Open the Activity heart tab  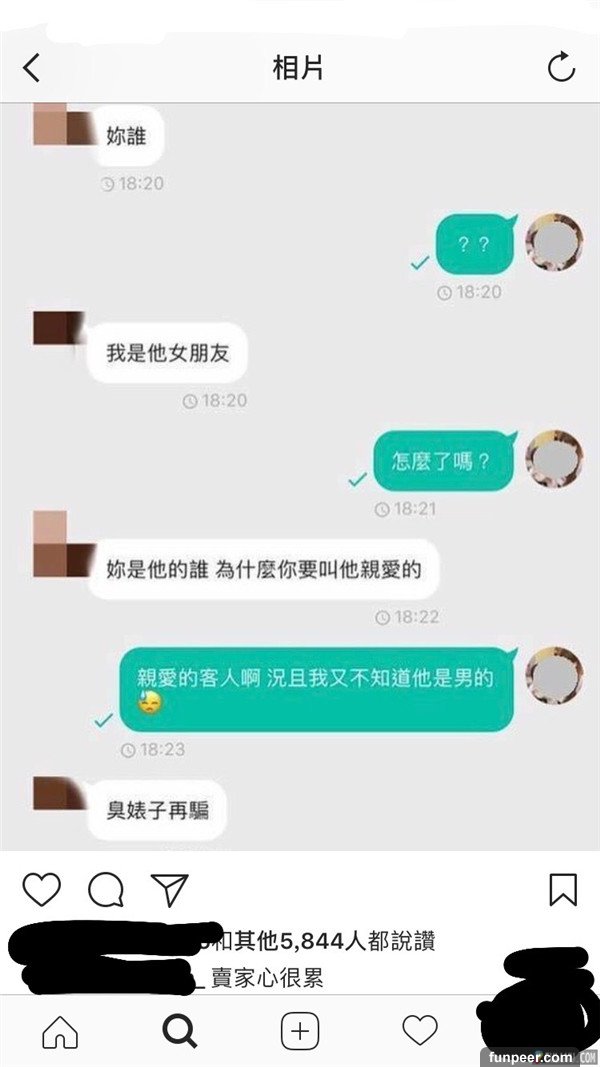point(420,1031)
